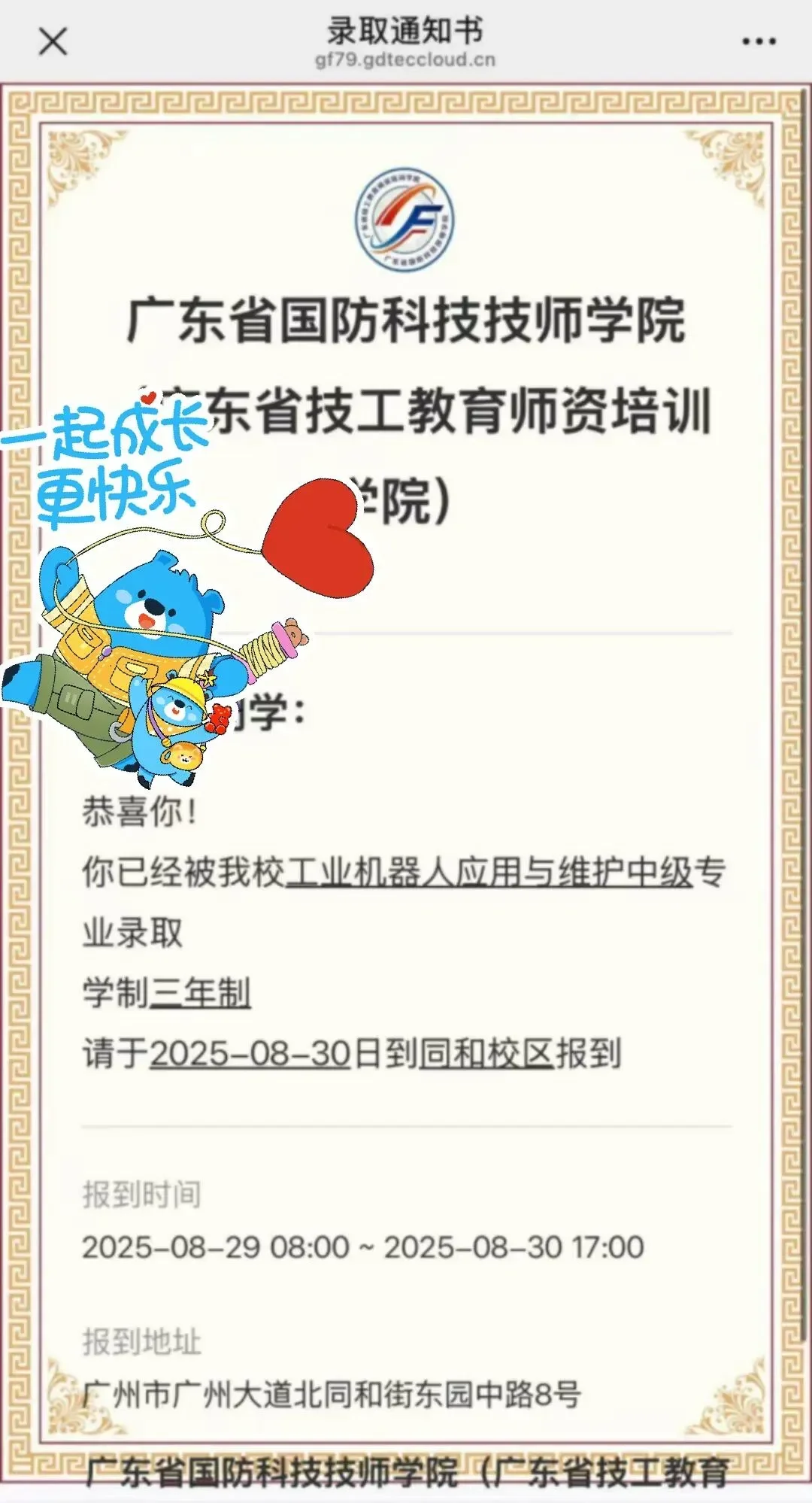Tap the three-dot more options icon

pos(759,41)
